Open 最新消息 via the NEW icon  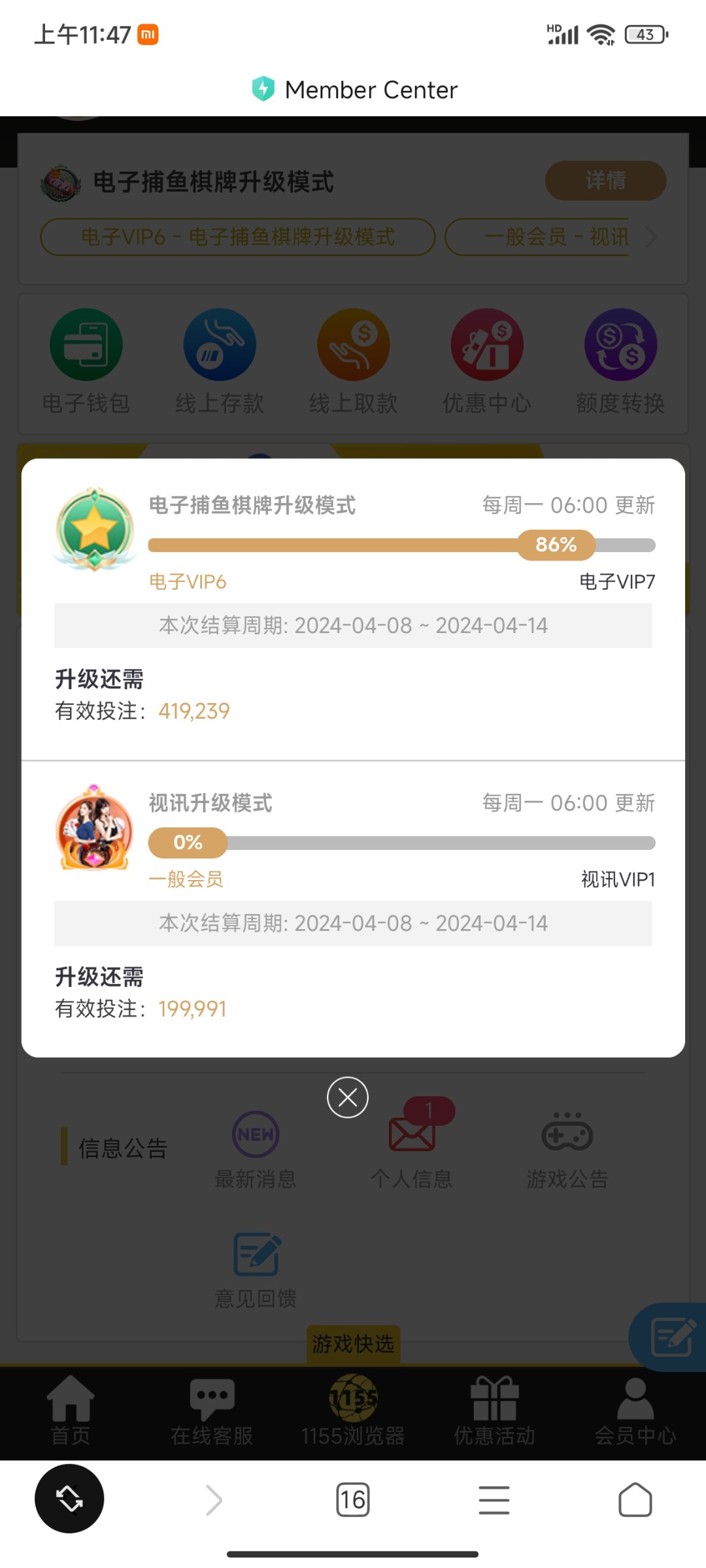(x=256, y=1135)
